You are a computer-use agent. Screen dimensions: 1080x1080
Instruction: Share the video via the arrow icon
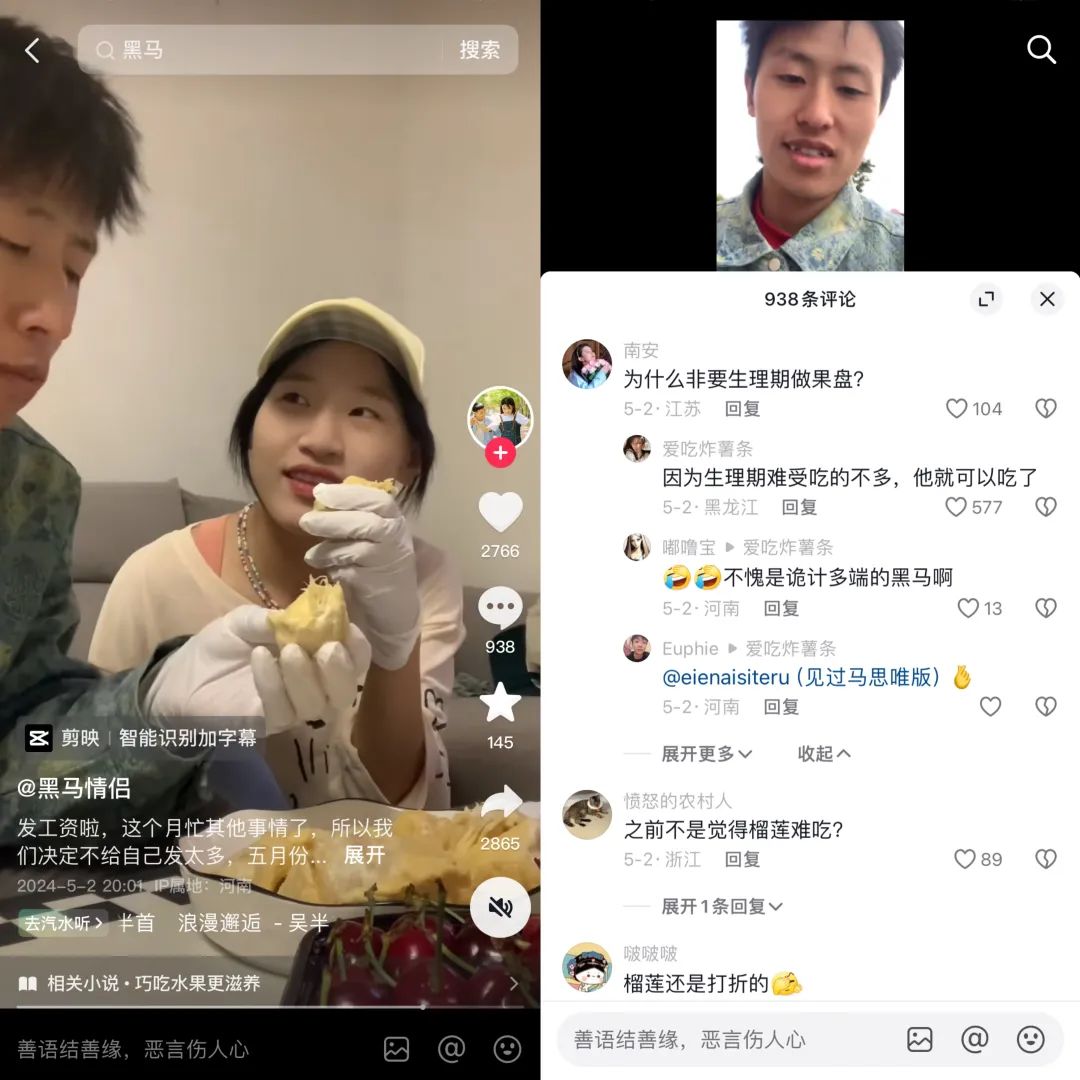click(x=500, y=803)
